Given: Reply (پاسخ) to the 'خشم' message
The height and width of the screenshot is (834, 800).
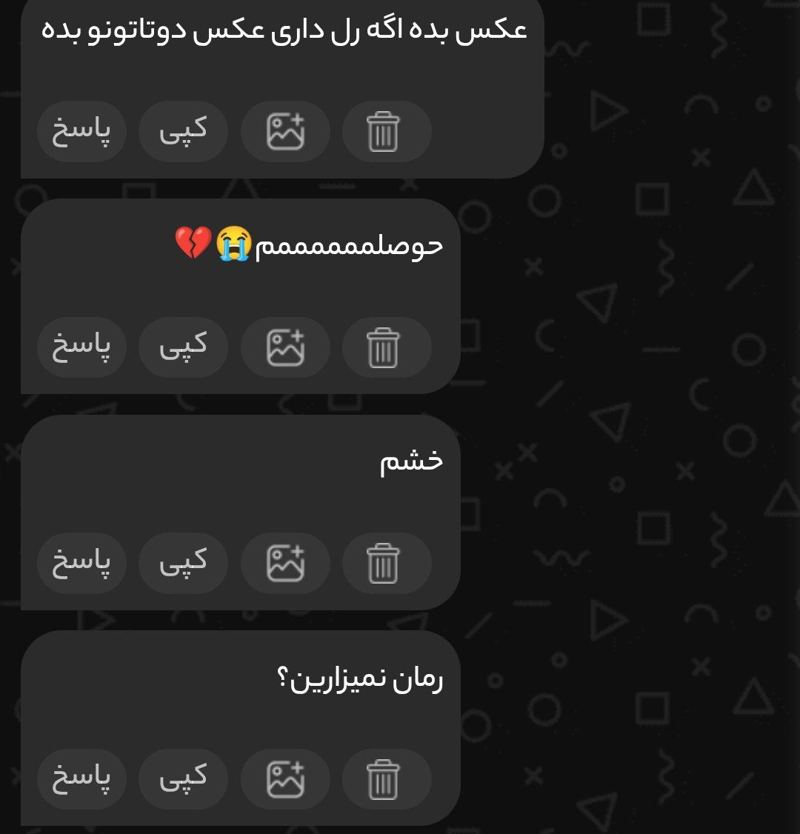Looking at the screenshot, I should 82,563.
